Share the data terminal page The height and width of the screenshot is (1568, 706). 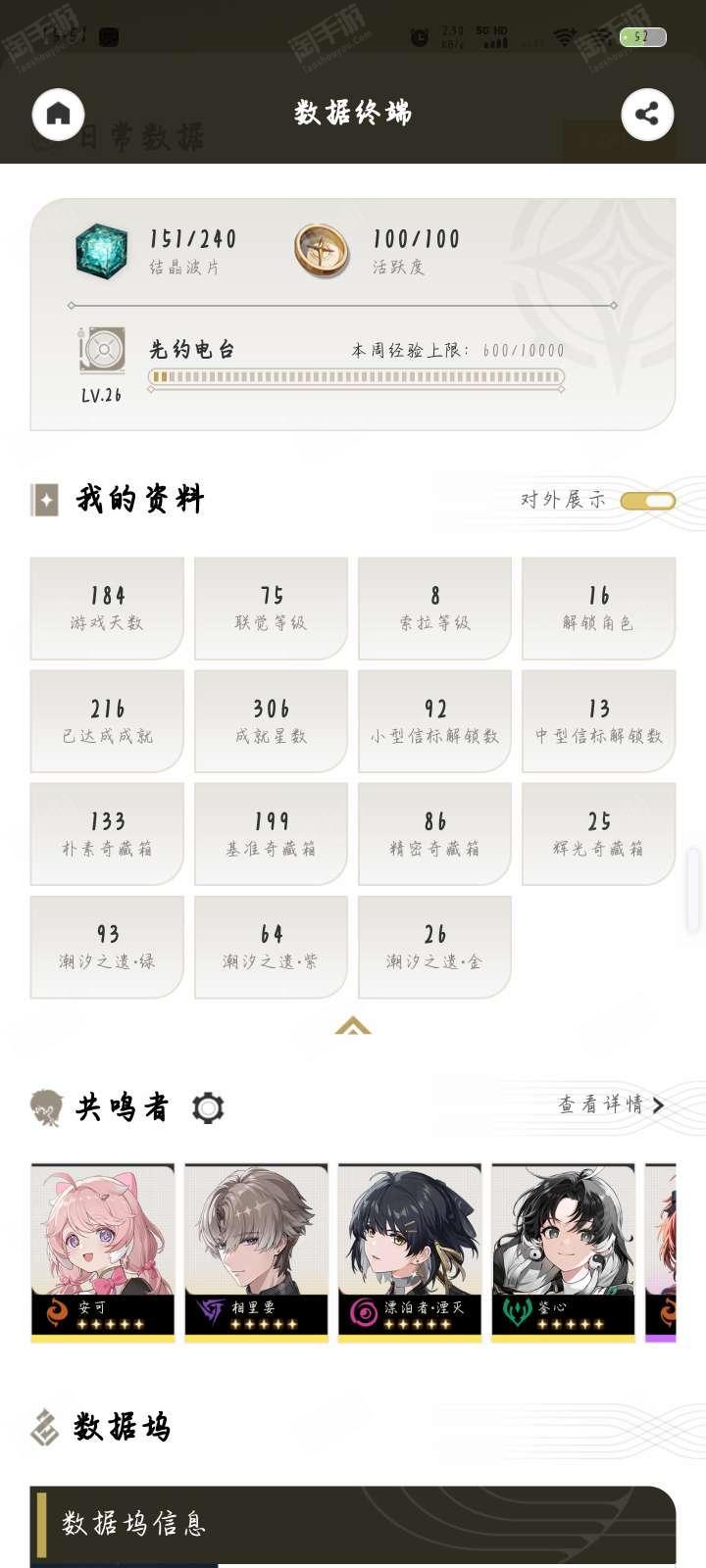coord(647,114)
